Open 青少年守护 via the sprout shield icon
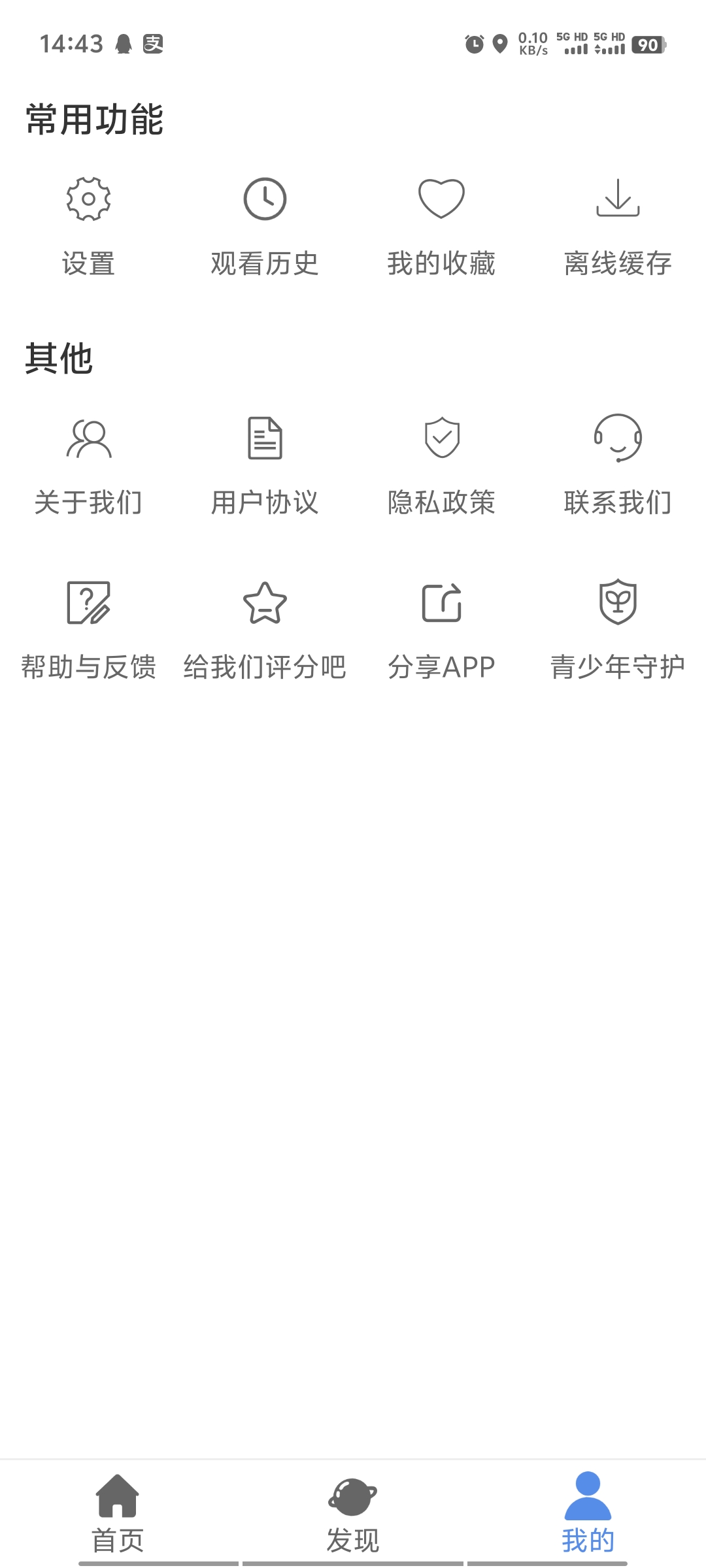Image resolution: width=706 pixels, height=1568 pixels. (618, 604)
